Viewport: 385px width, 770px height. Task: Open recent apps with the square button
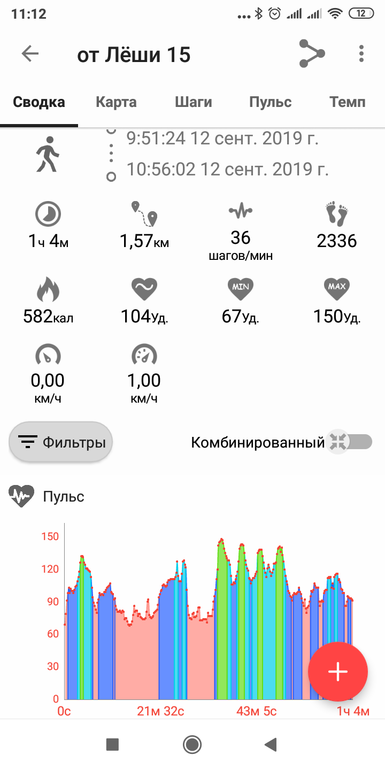click(x=112, y=744)
